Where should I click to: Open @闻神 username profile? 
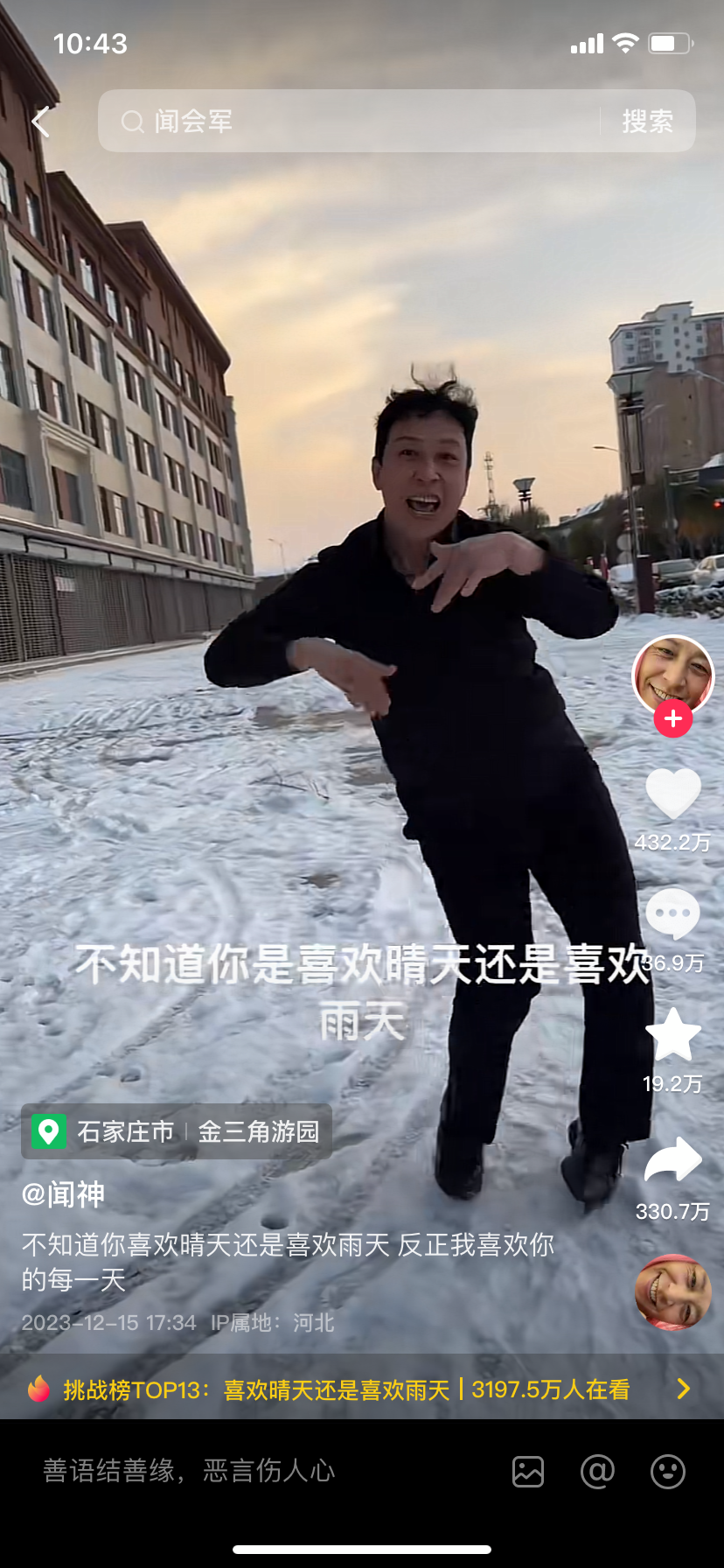(x=63, y=1194)
